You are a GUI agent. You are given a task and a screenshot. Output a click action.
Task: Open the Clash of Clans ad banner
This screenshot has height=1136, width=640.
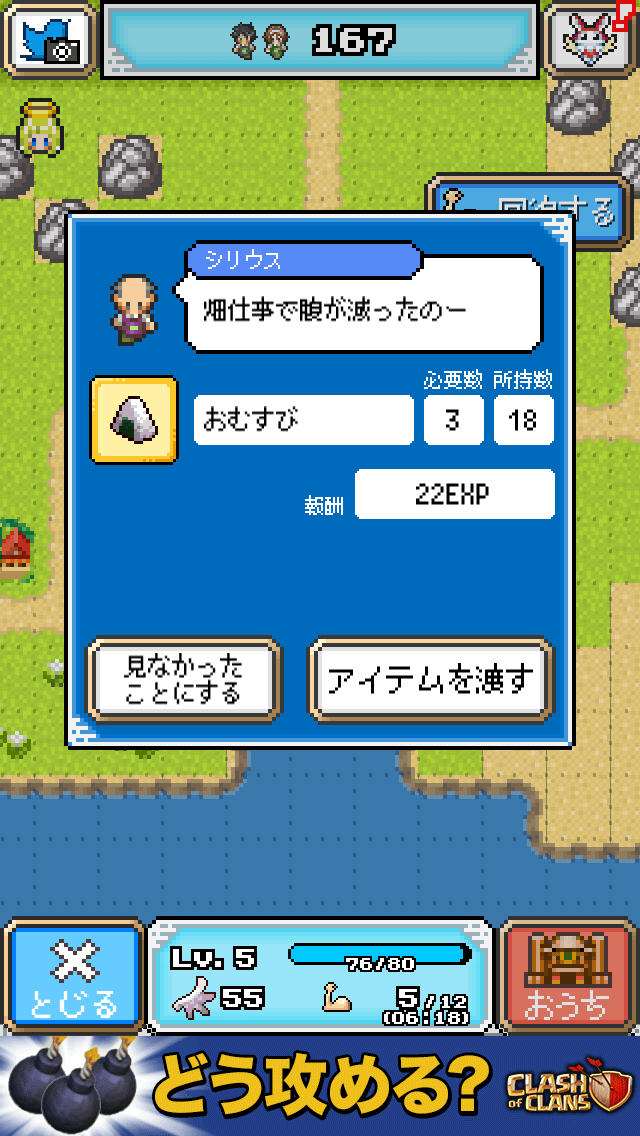tap(320, 1085)
